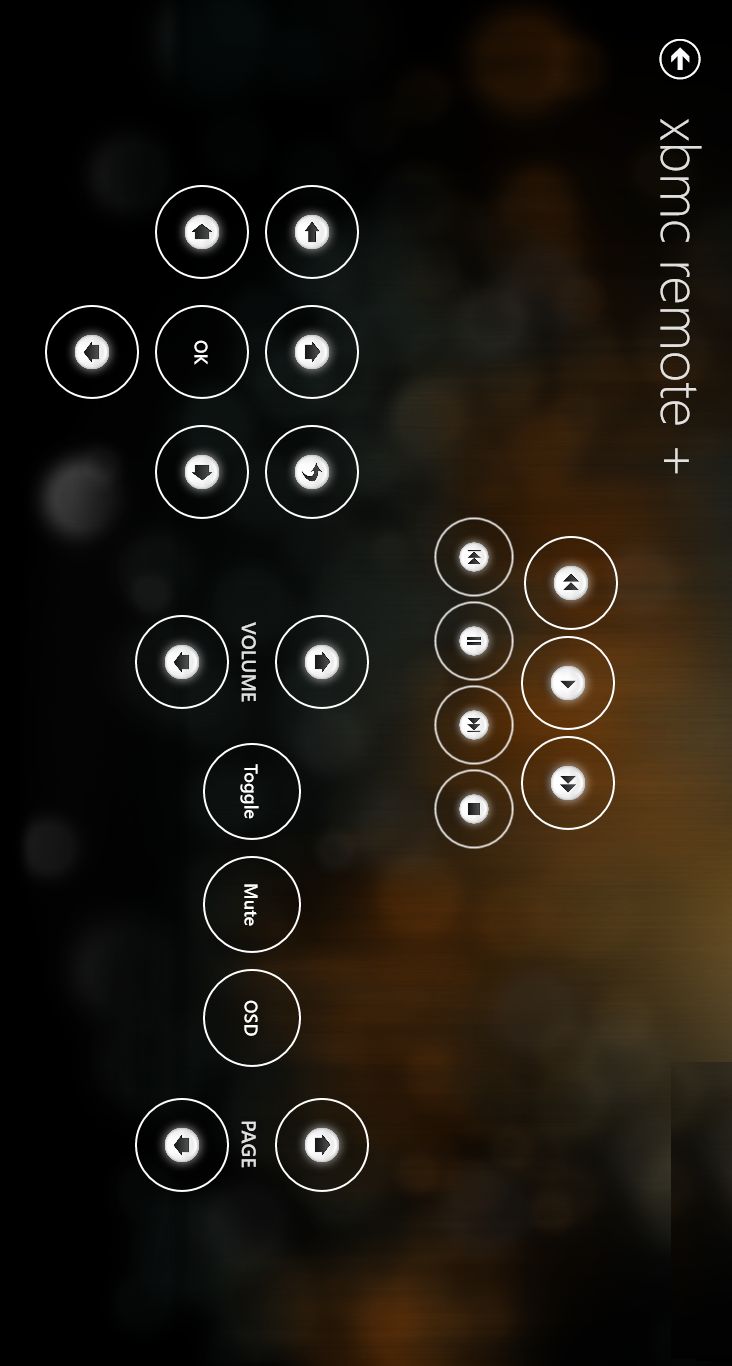The height and width of the screenshot is (1366, 732).
Task: Skip to next track with the barred double-down-triangle
Action: tap(474, 725)
